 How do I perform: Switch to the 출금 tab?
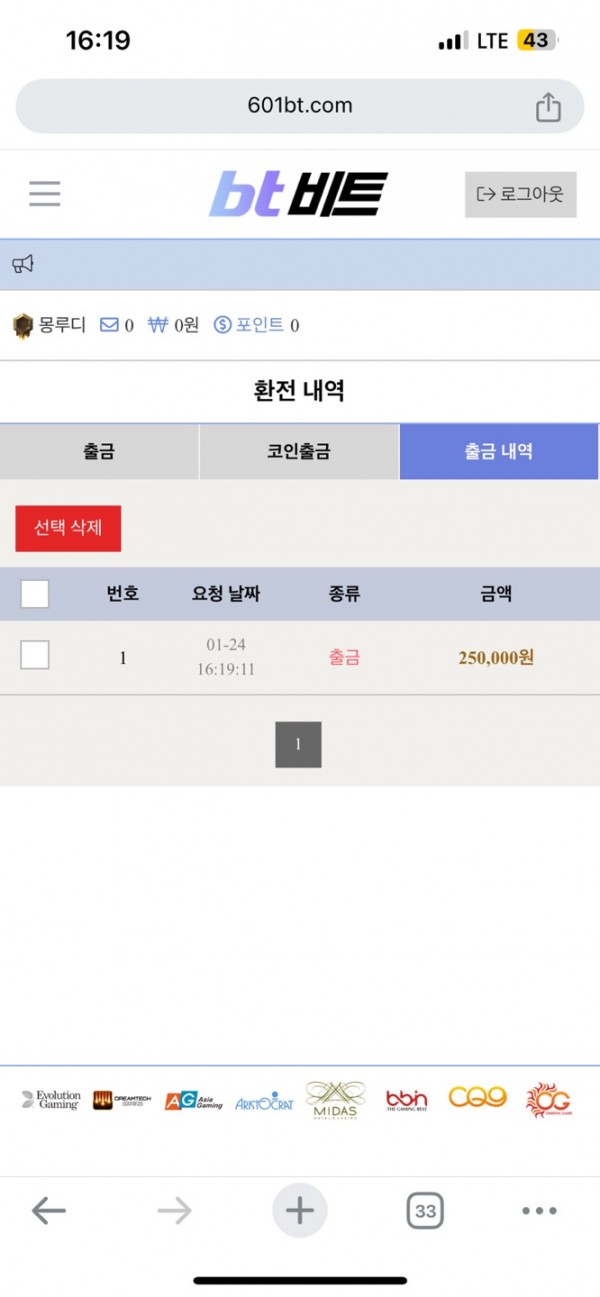tap(99, 452)
